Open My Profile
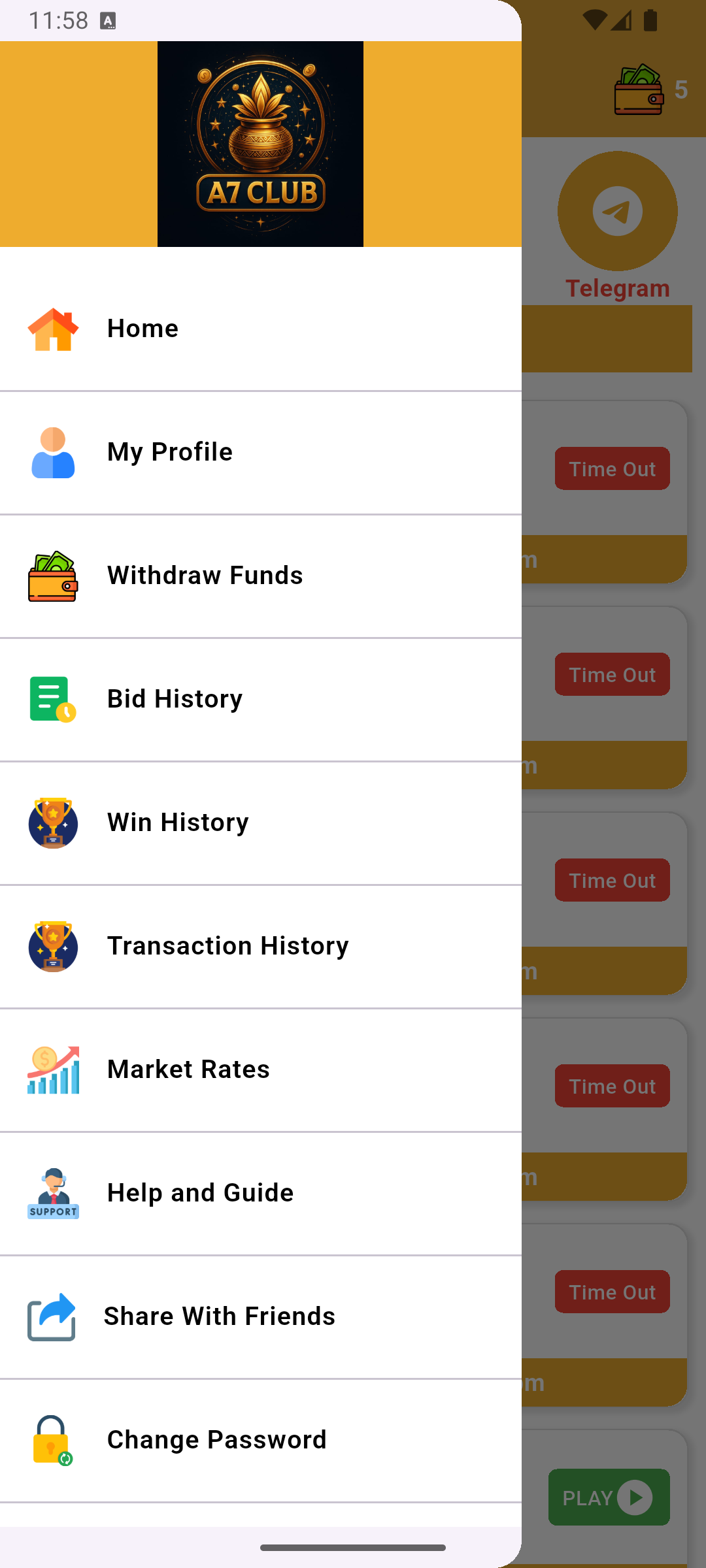This screenshot has width=706, height=1568. tap(170, 452)
